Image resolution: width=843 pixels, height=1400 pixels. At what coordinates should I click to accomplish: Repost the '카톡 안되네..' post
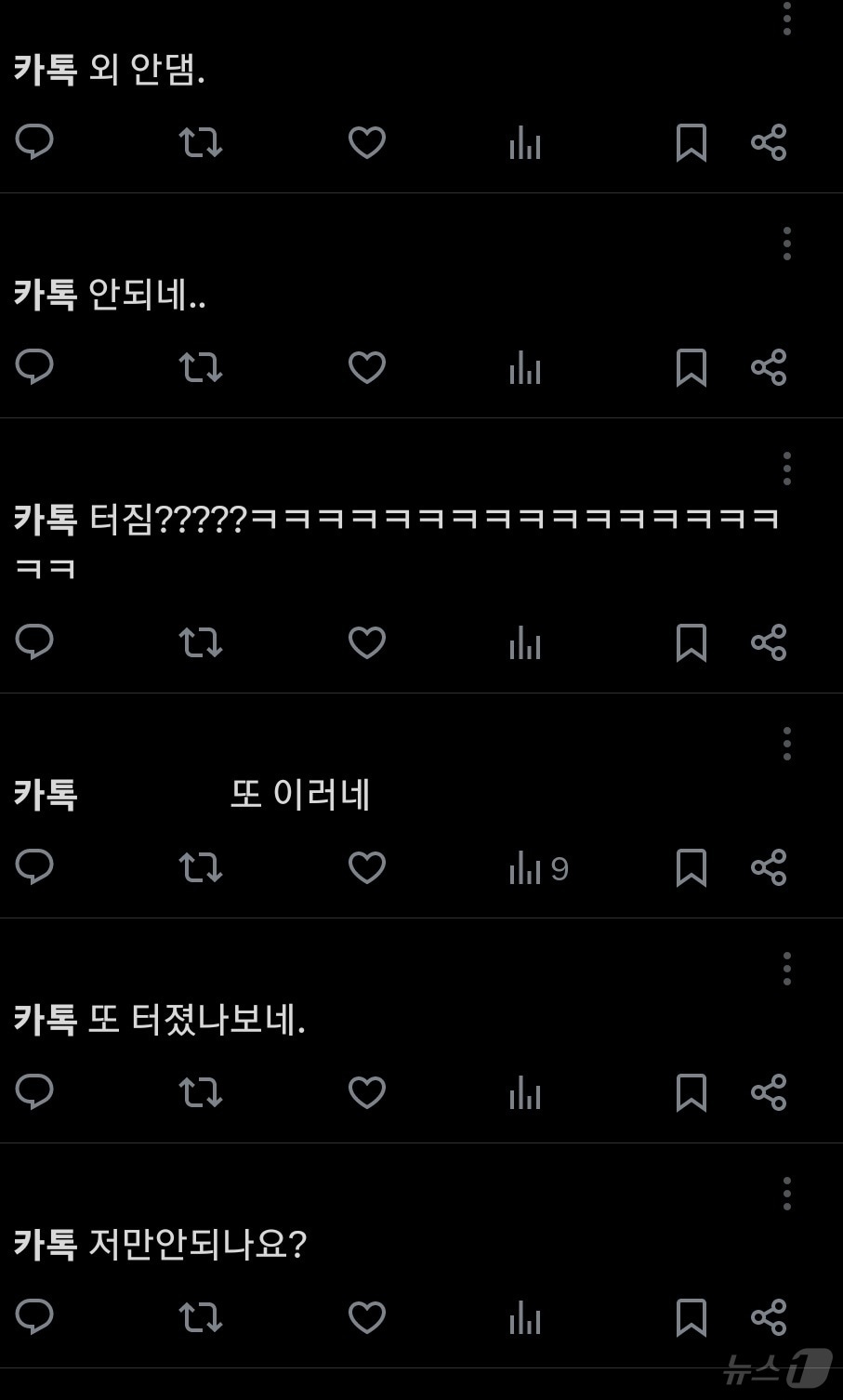pos(201,367)
